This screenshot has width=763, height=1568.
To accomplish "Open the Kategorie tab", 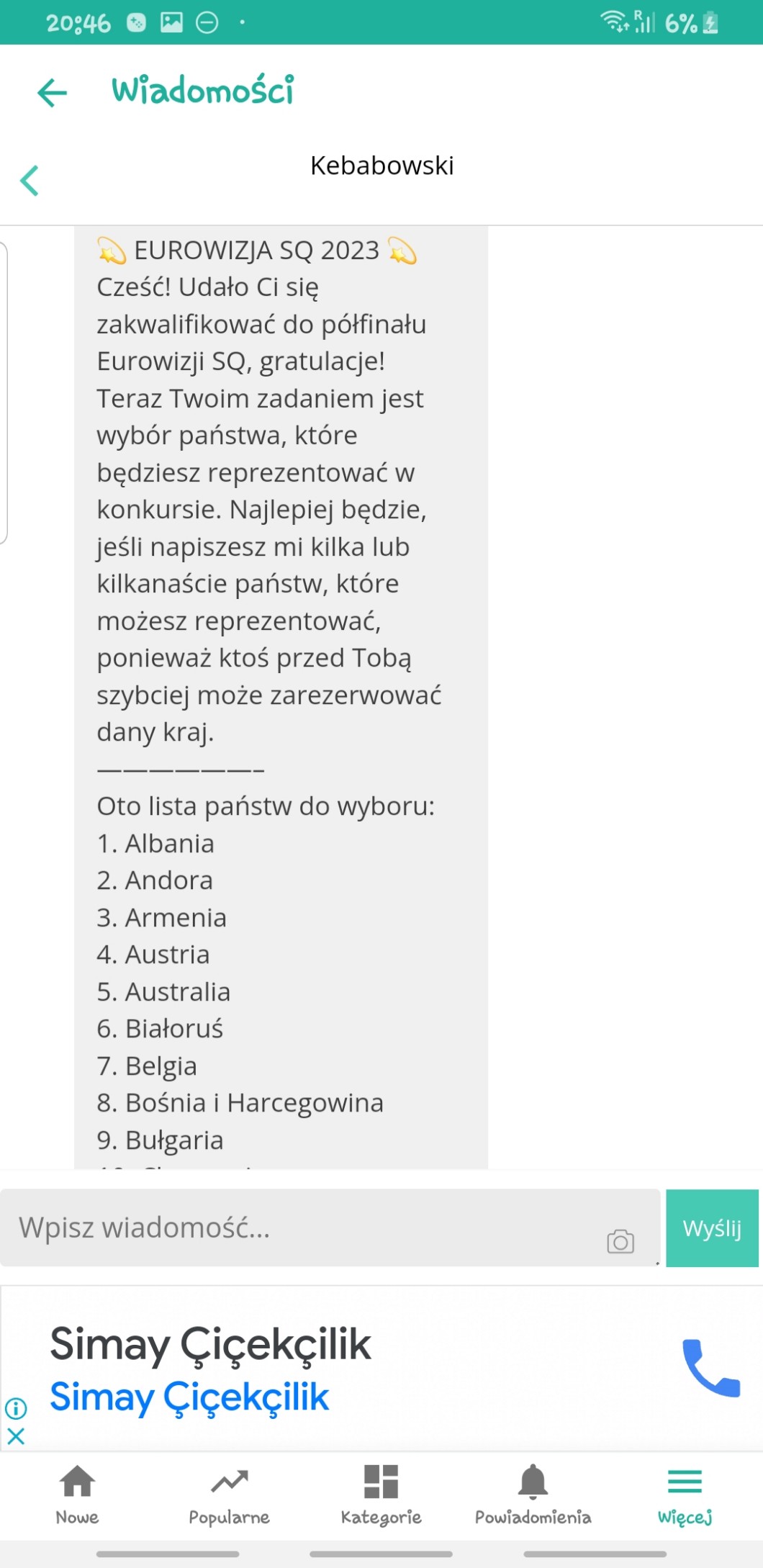I will 381,1495.
